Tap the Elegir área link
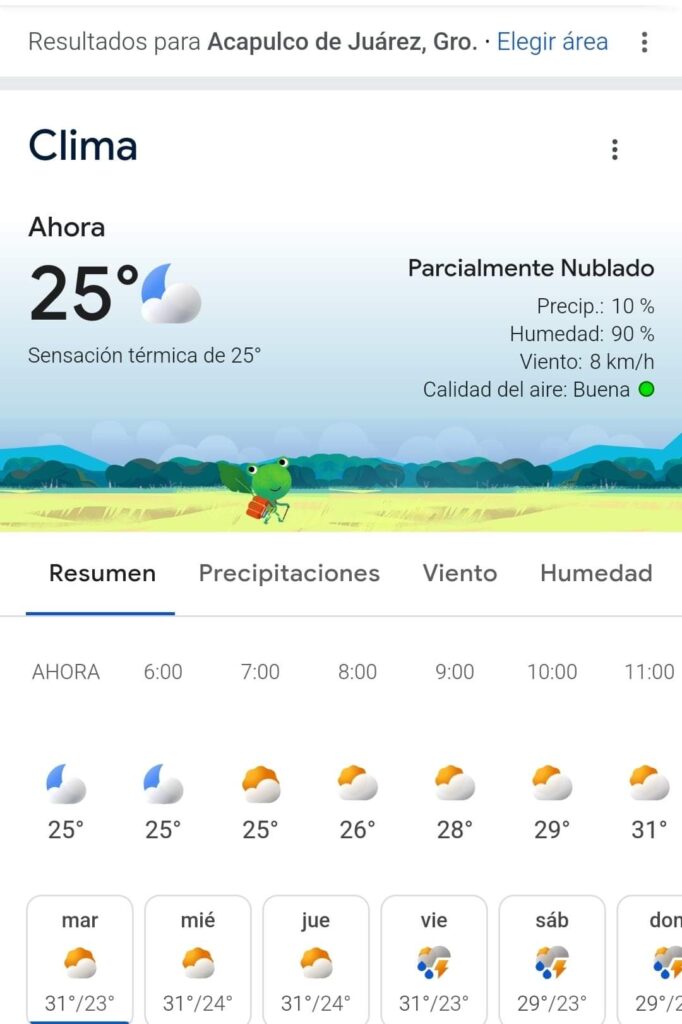The width and height of the screenshot is (682, 1024). [x=552, y=42]
